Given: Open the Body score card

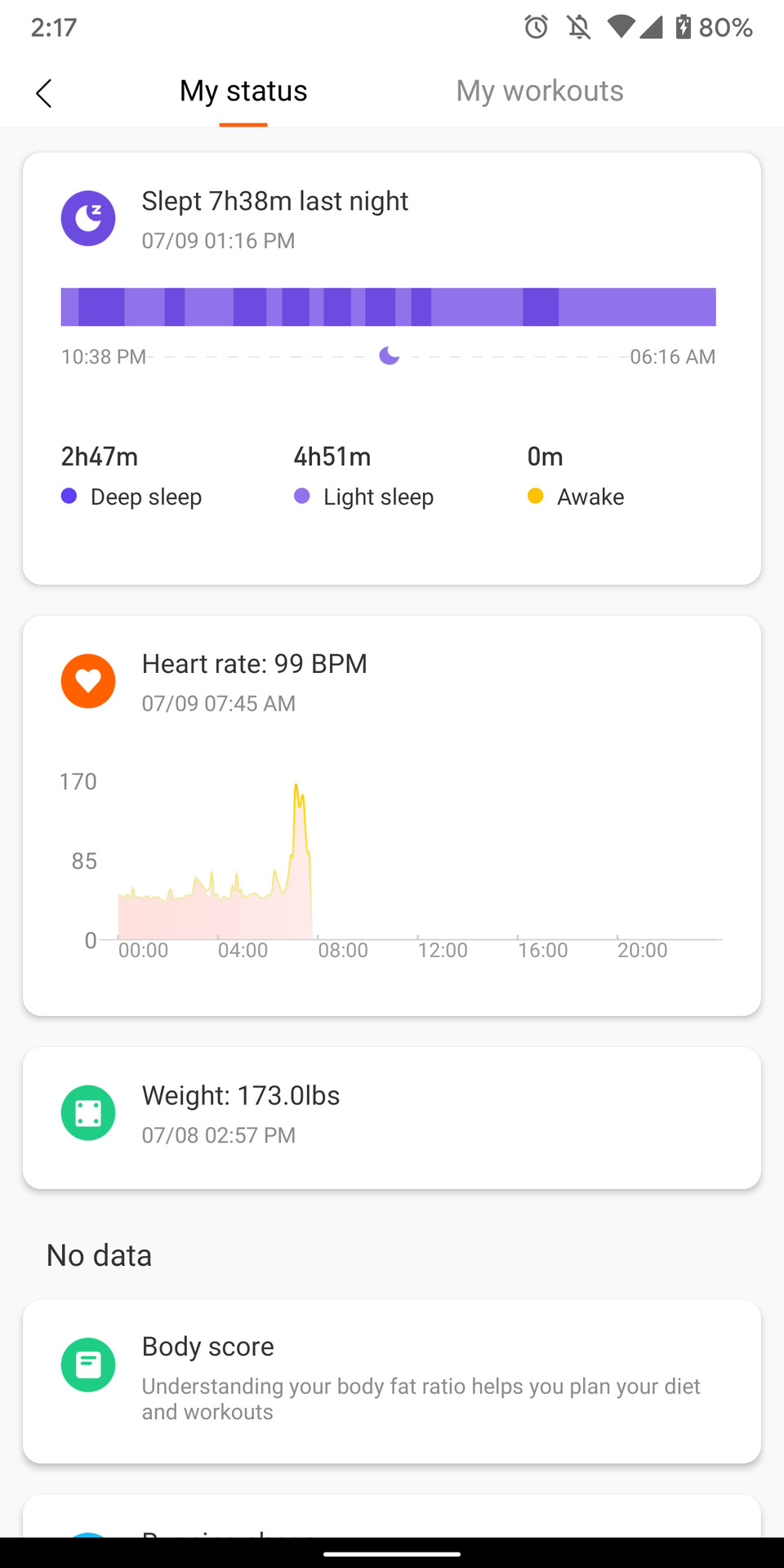Looking at the screenshot, I should point(392,1381).
